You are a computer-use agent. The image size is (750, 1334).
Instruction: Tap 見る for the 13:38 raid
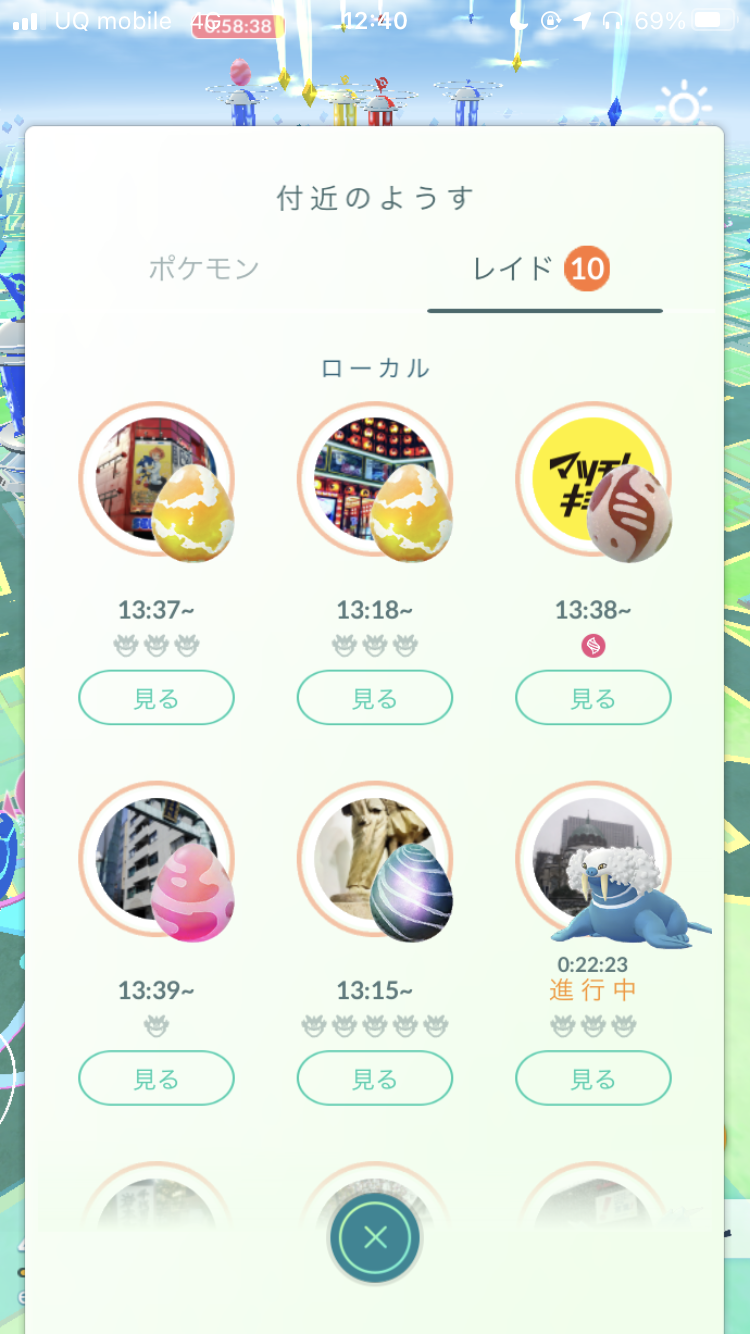point(593,697)
